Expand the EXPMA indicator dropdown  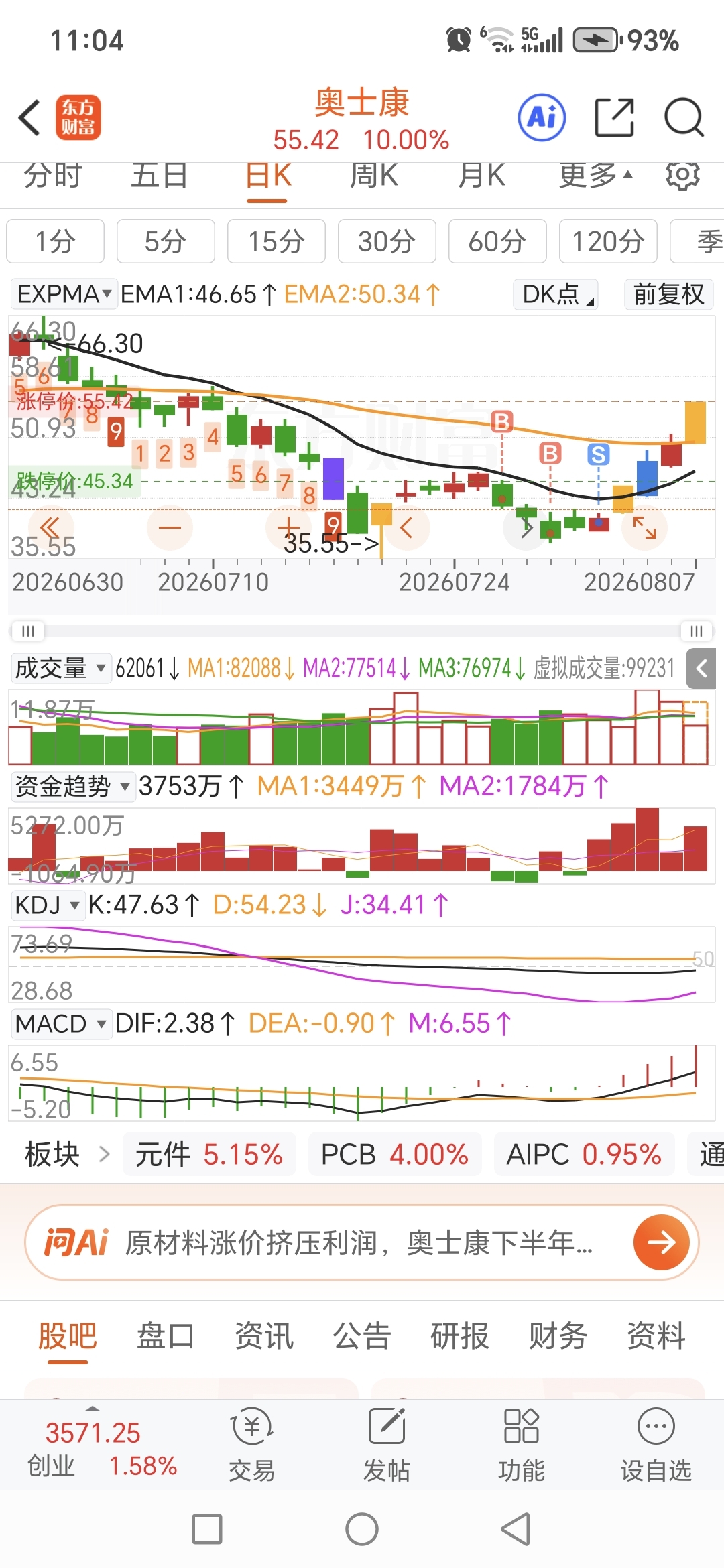pyautogui.click(x=64, y=294)
